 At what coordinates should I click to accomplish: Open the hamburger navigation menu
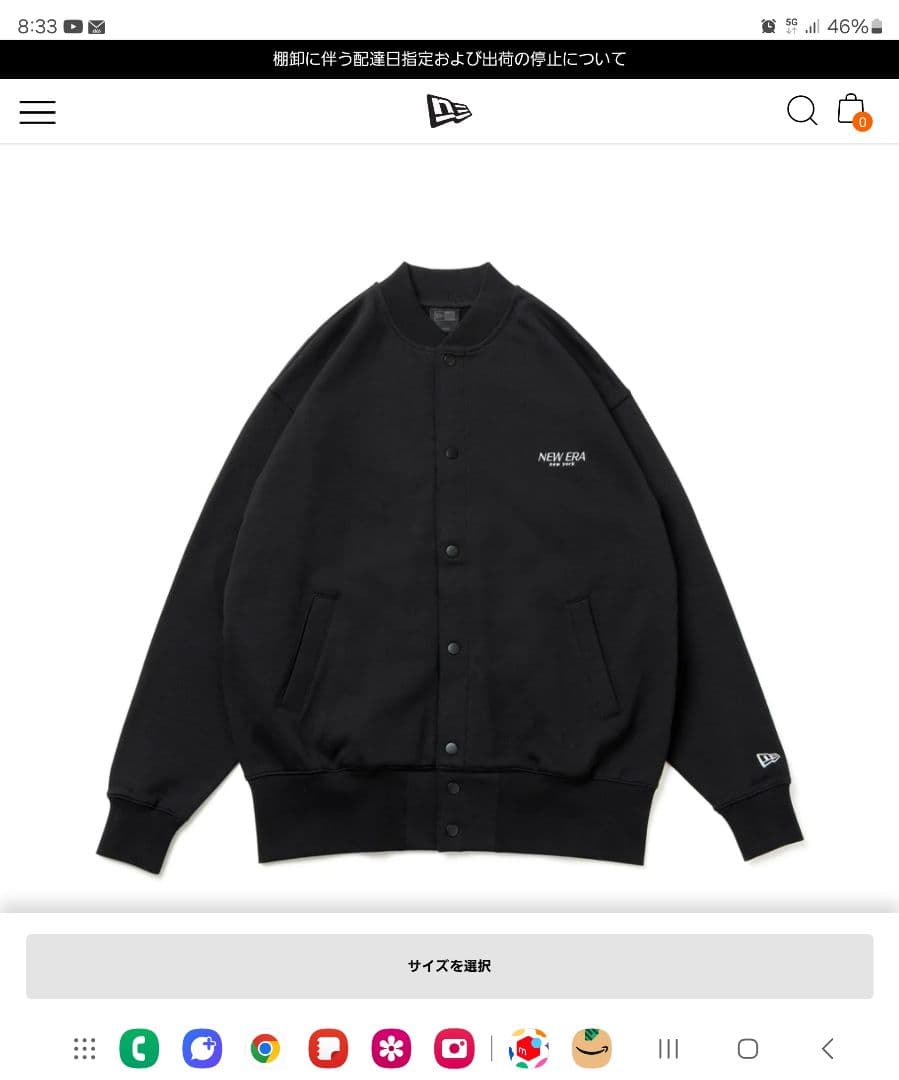(37, 112)
